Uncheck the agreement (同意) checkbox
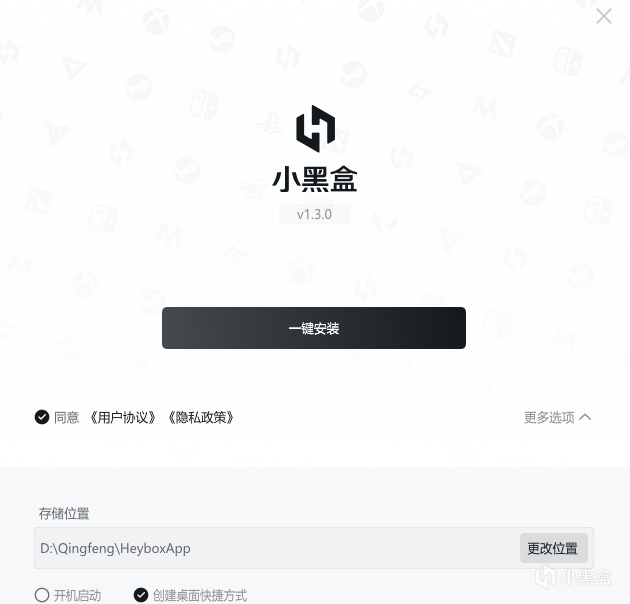The width and height of the screenshot is (630, 604). pyautogui.click(x=42, y=417)
